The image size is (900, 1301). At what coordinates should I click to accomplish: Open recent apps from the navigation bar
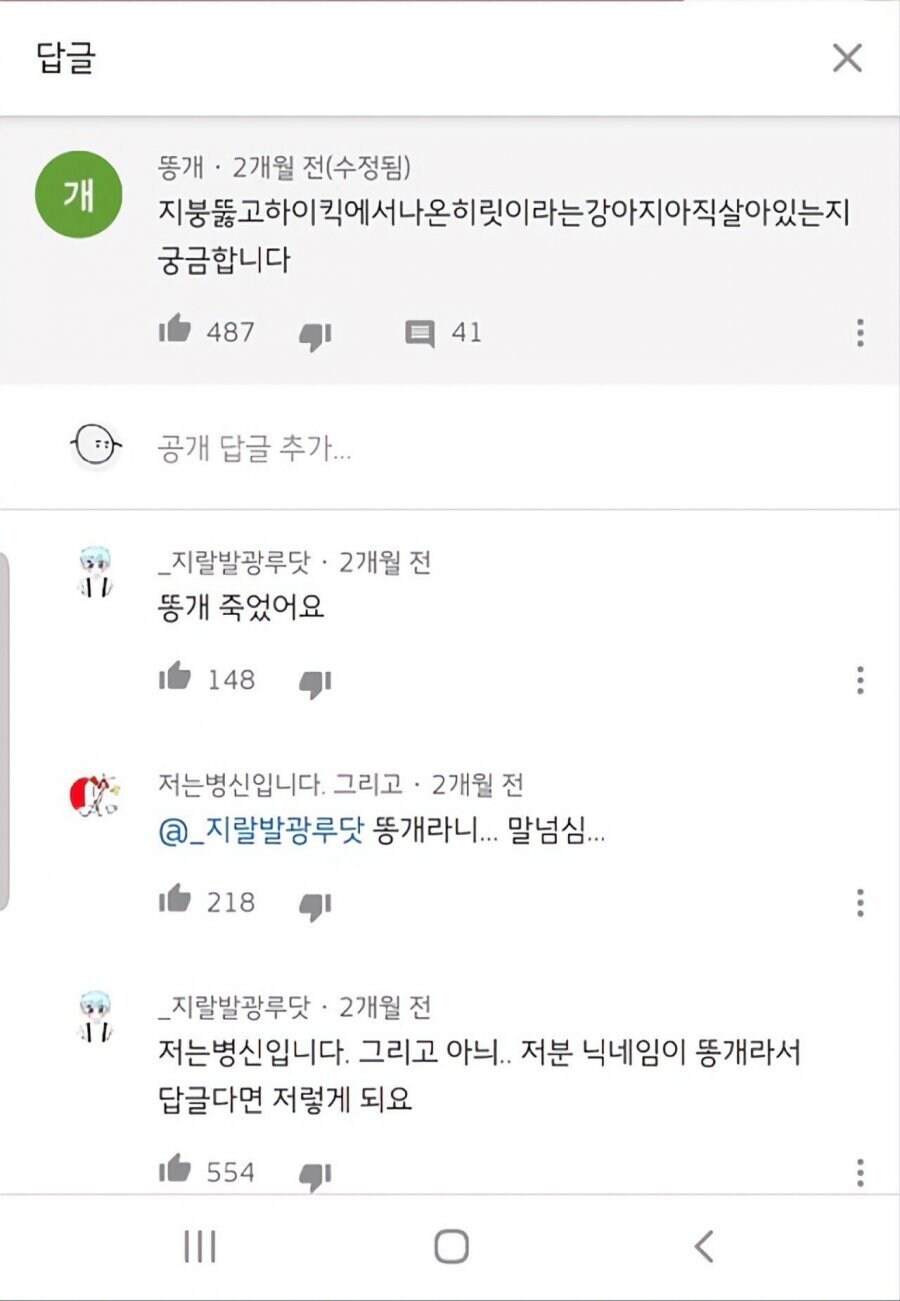[200, 1246]
